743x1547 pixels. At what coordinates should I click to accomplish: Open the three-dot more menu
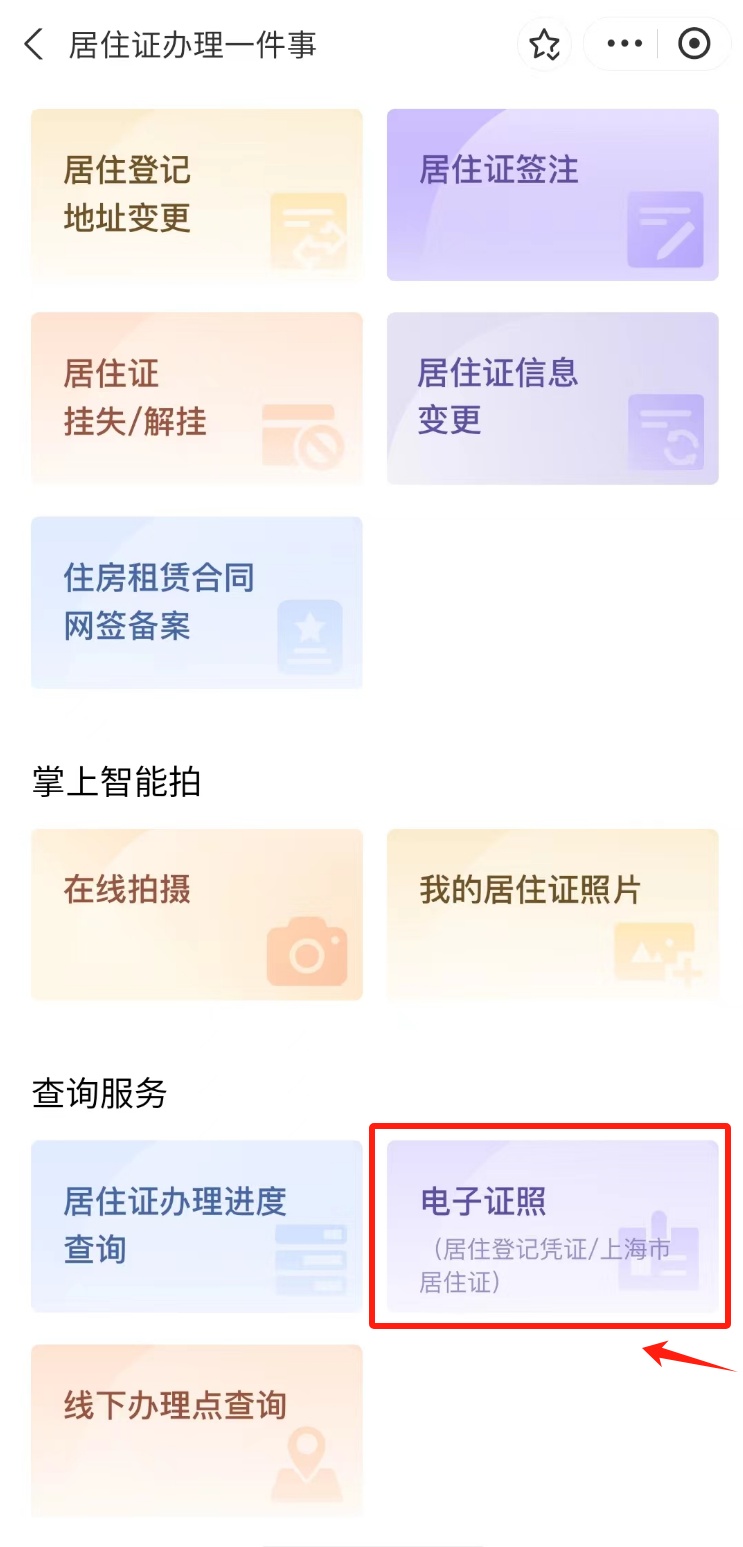[625, 45]
